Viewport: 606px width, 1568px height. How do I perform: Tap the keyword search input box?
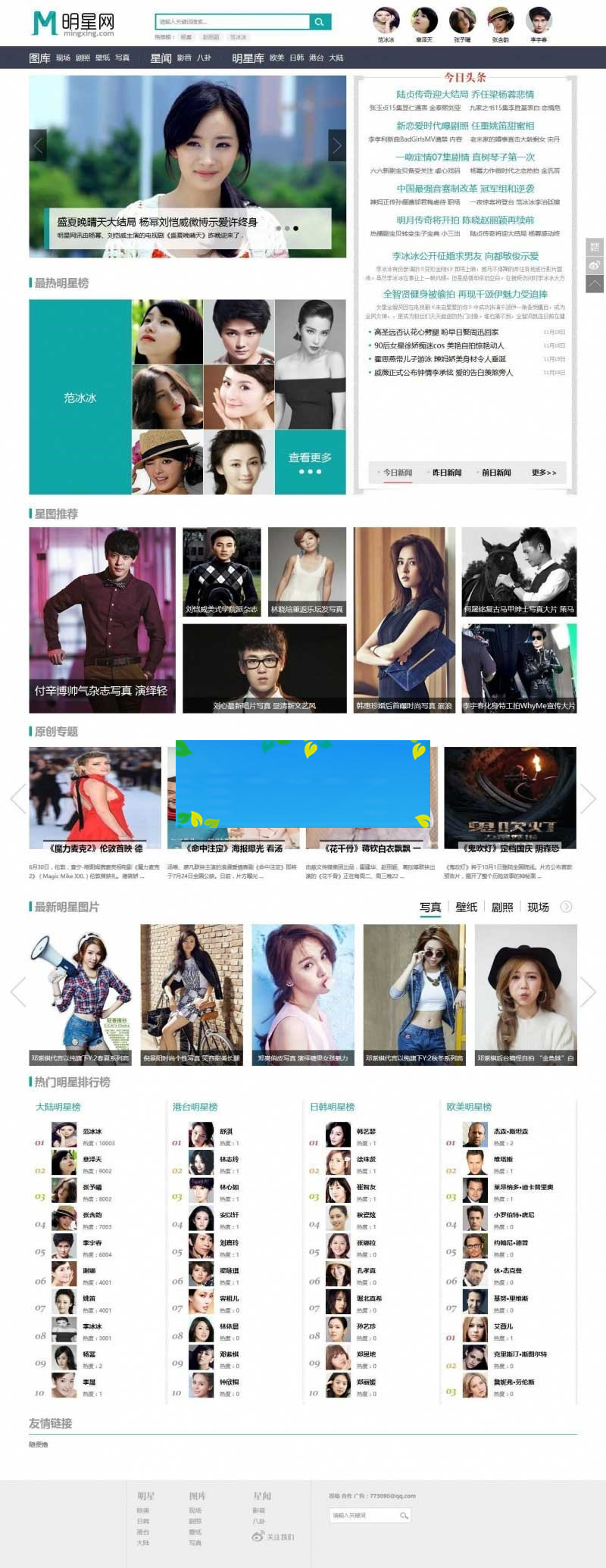coord(233,22)
